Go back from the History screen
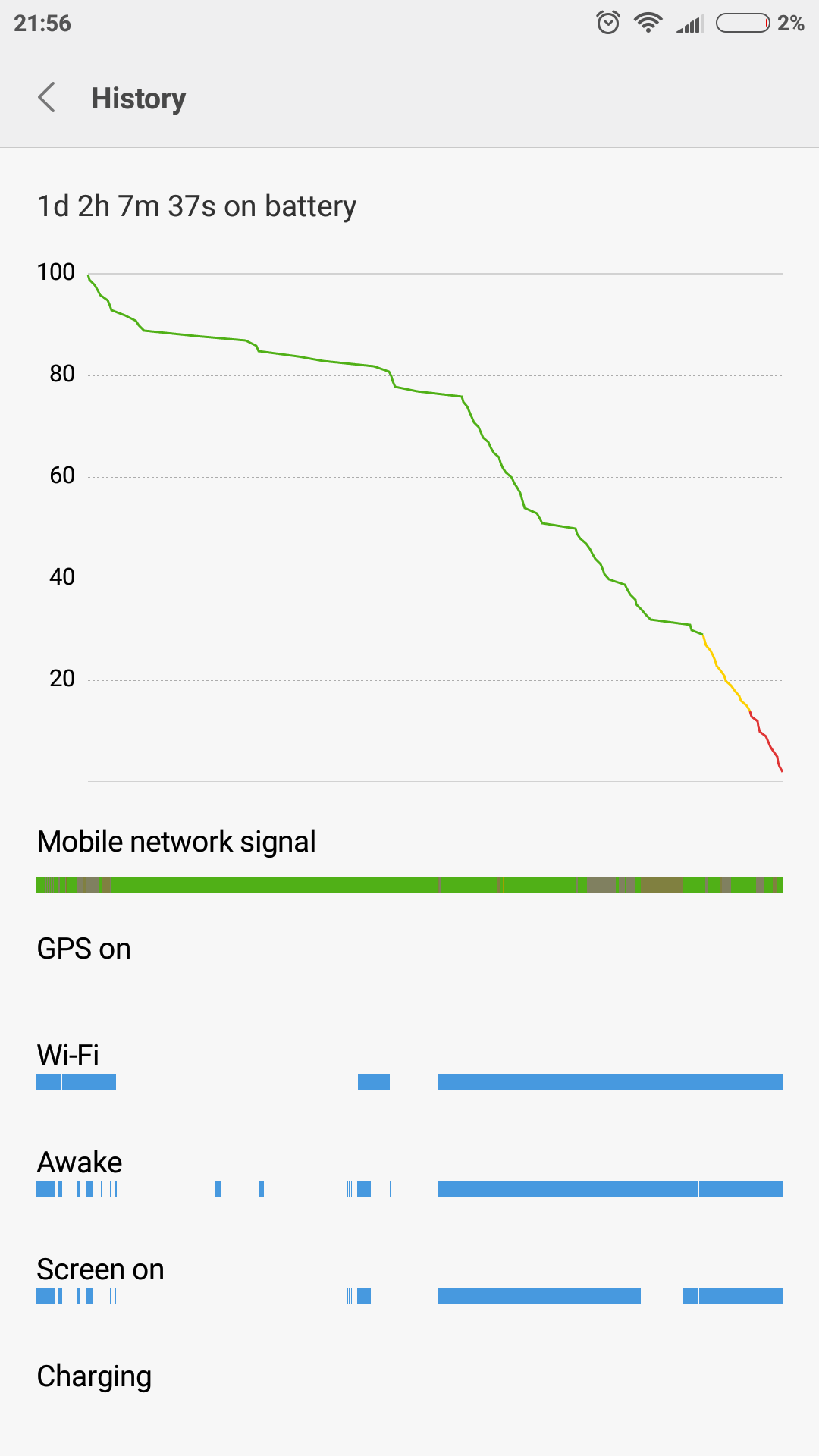The width and height of the screenshot is (819, 1456). 47,98
